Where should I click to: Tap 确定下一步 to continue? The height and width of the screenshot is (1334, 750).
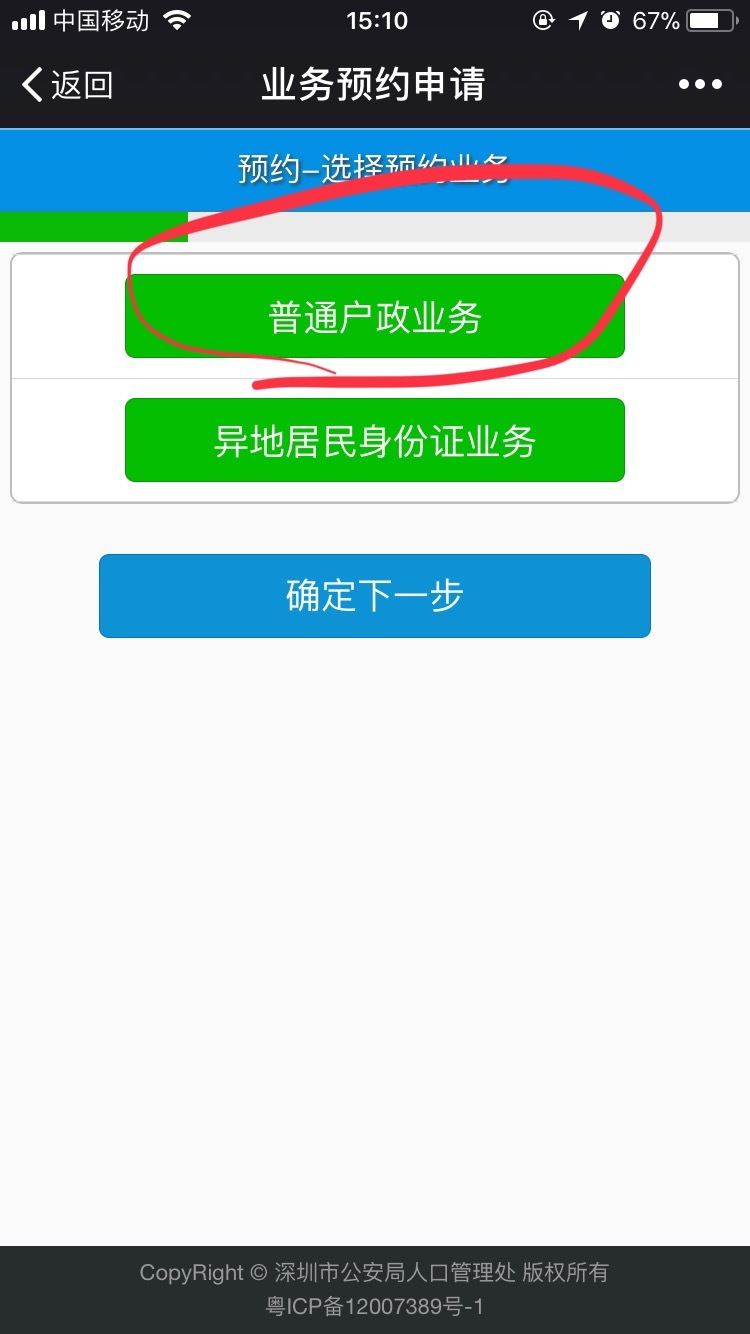[x=375, y=596]
